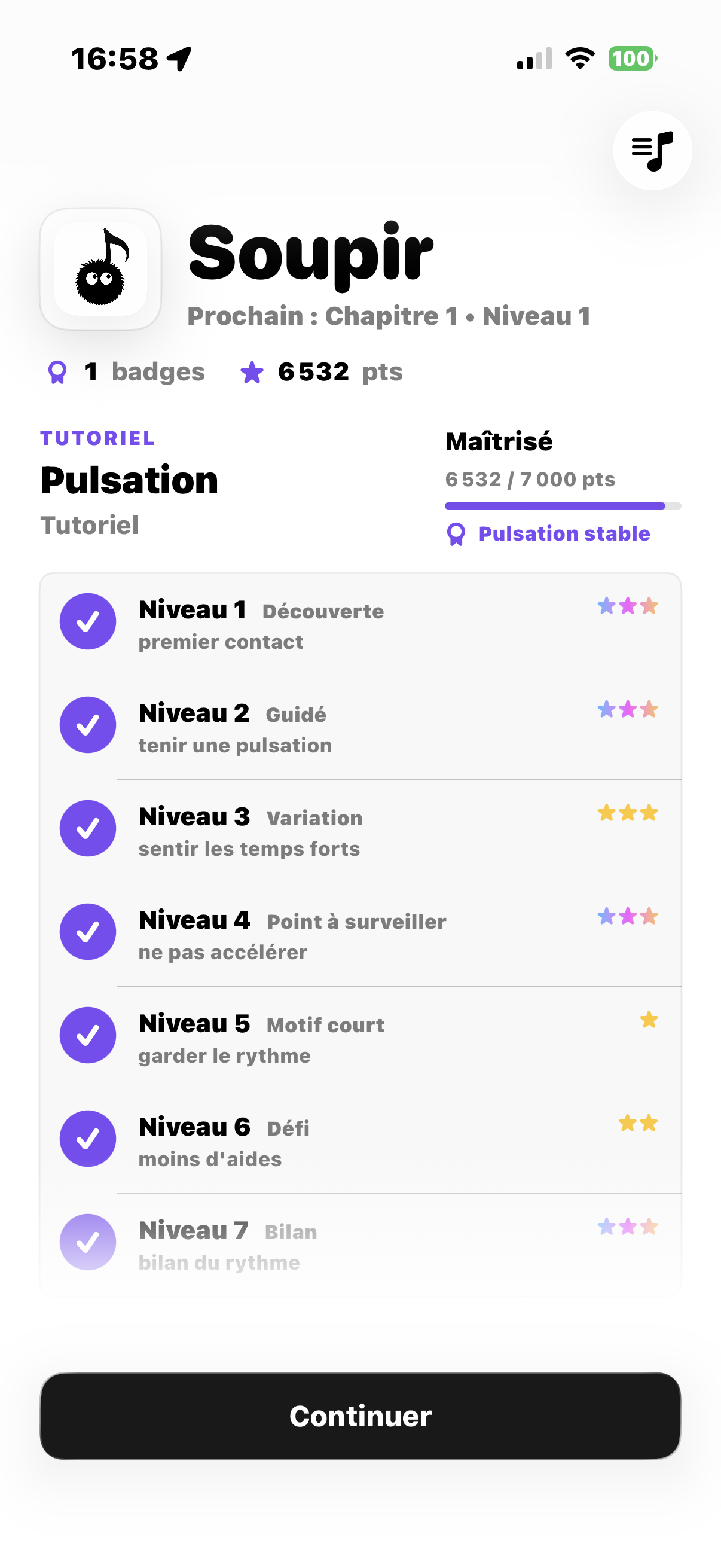Replay Niveau 5 Motif court

pyautogui.click(x=360, y=1038)
